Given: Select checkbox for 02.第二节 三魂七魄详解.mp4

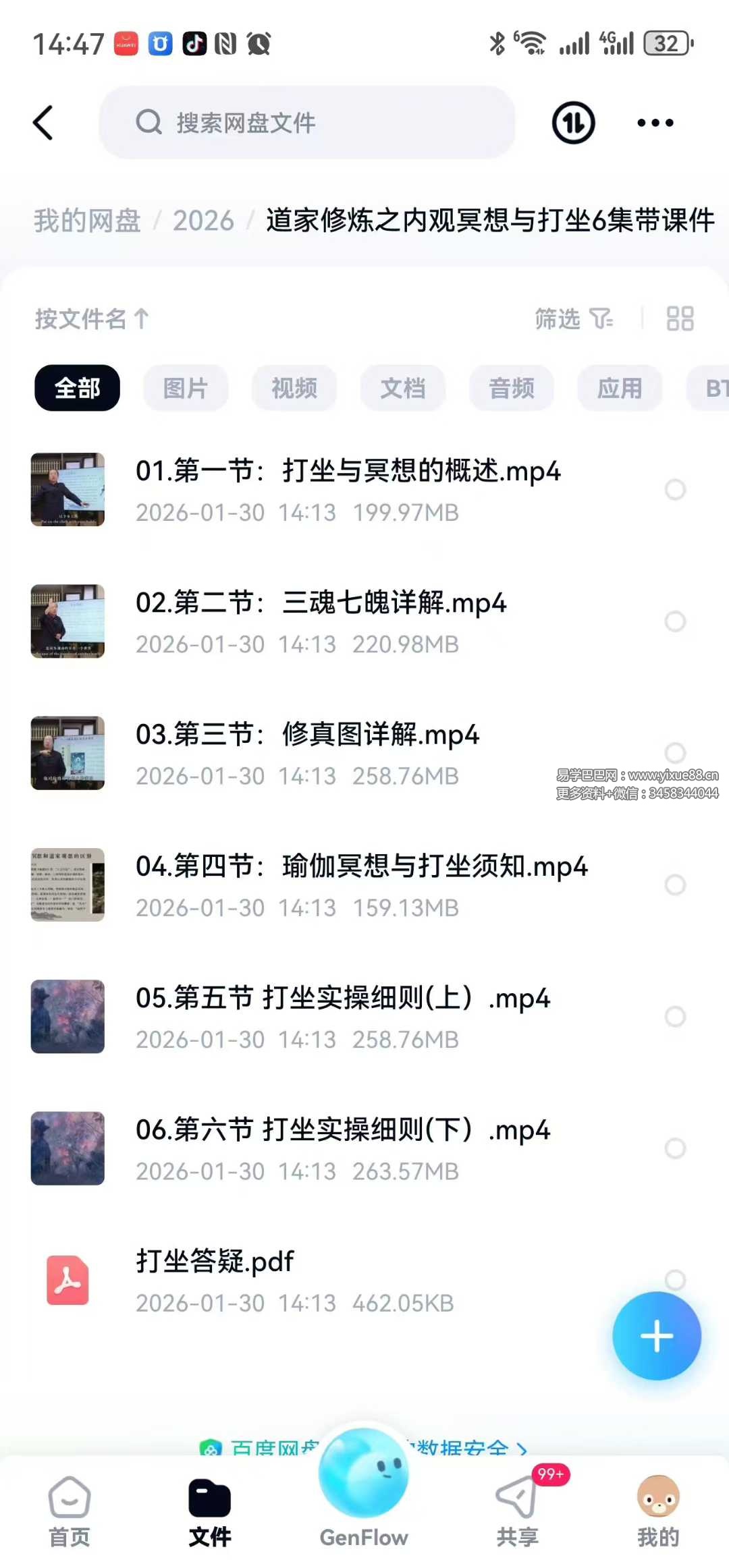Looking at the screenshot, I should (x=675, y=621).
